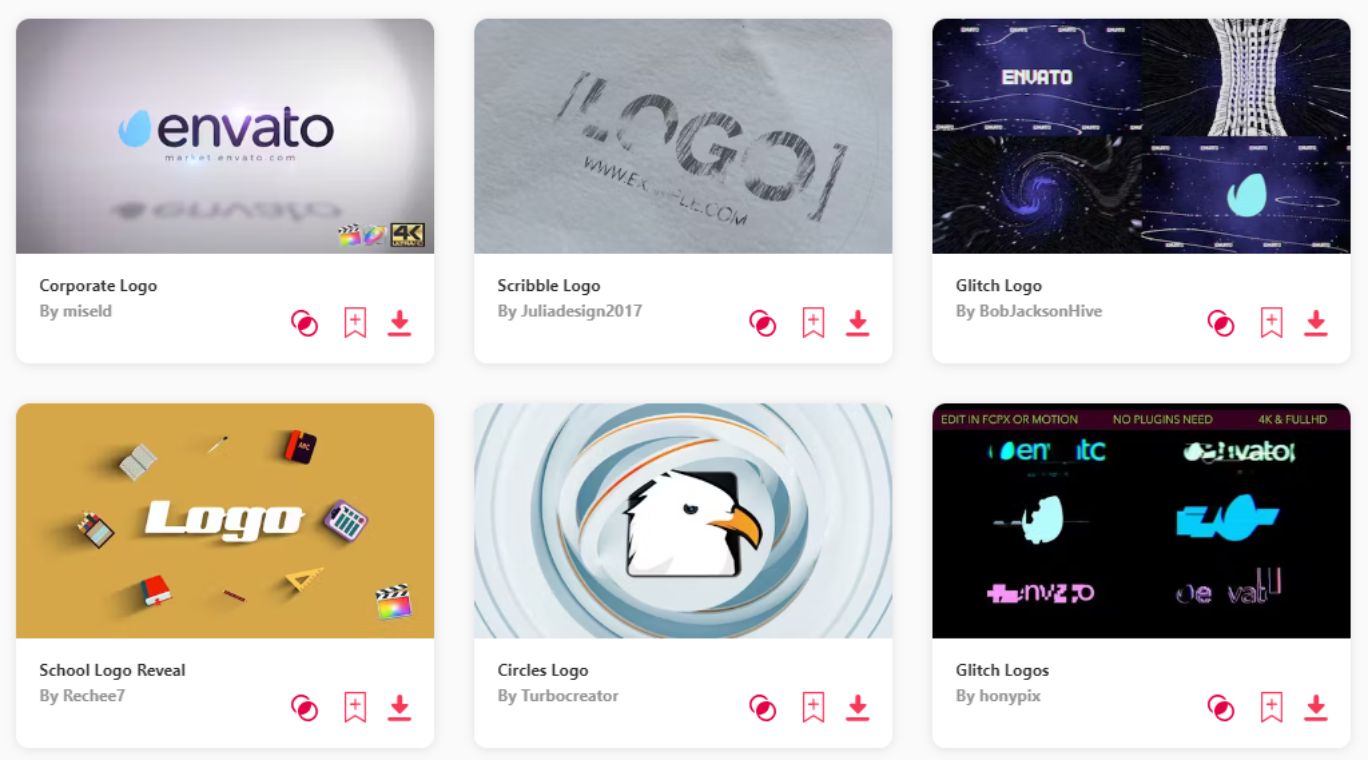The height and width of the screenshot is (760, 1368).
Task: Add Scribble Logo to a collection
Action: (x=812, y=323)
